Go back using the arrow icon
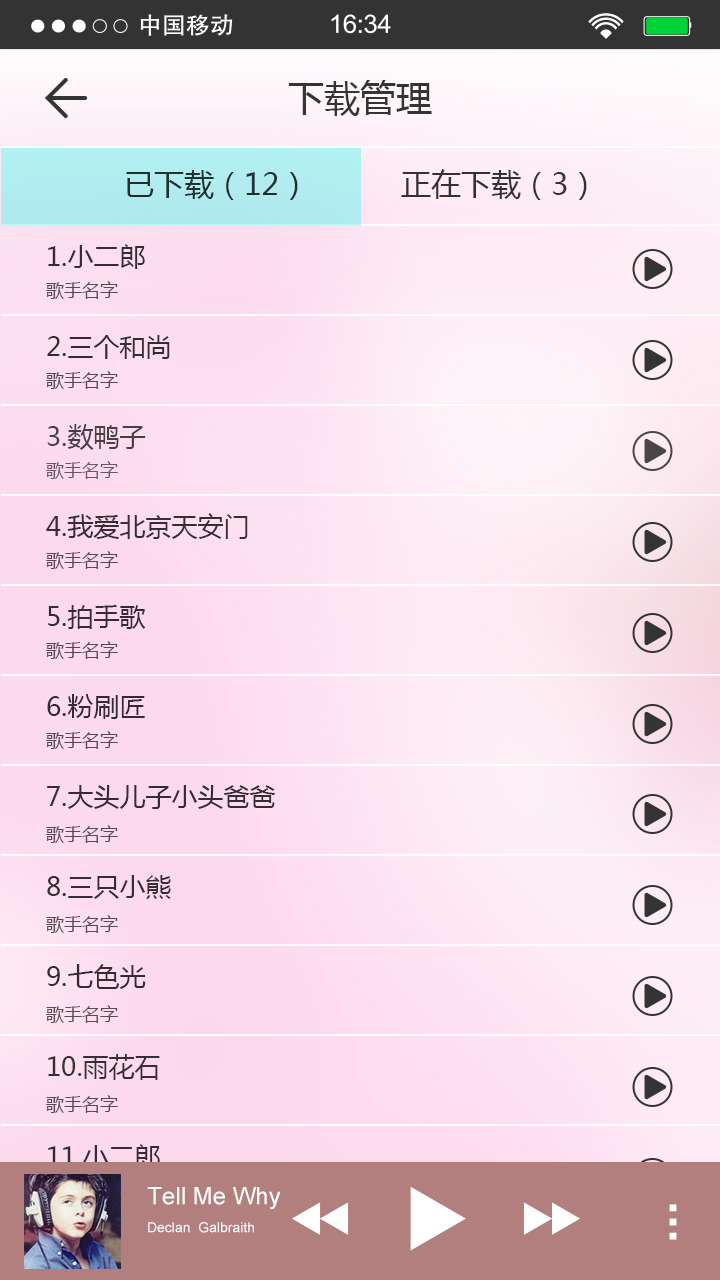The height and width of the screenshot is (1280, 720). 66,99
